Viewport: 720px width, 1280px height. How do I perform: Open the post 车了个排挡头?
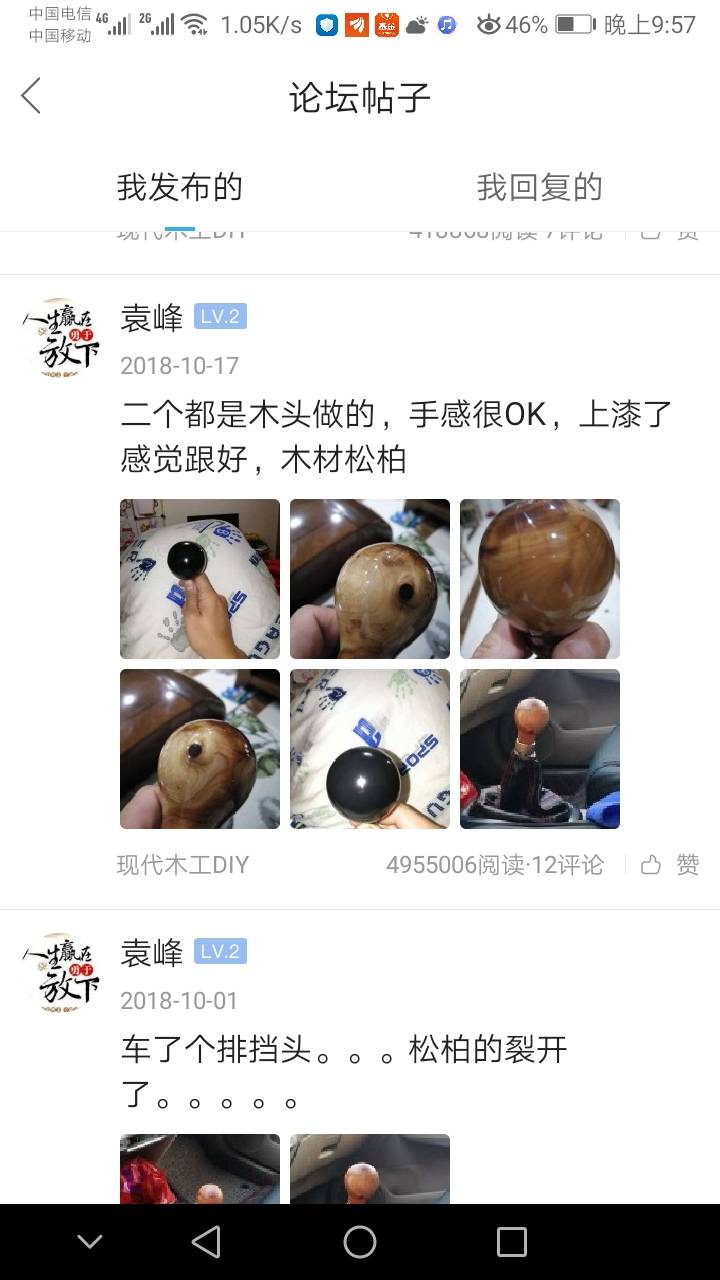pyautogui.click(x=344, y=1072)
